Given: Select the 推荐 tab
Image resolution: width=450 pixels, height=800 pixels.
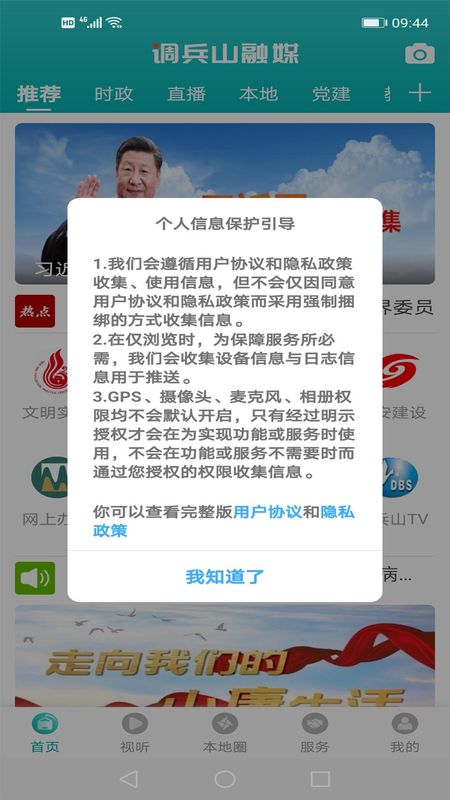Looking at the screenshot, I should pyautogui.click(x=39, y=94).
